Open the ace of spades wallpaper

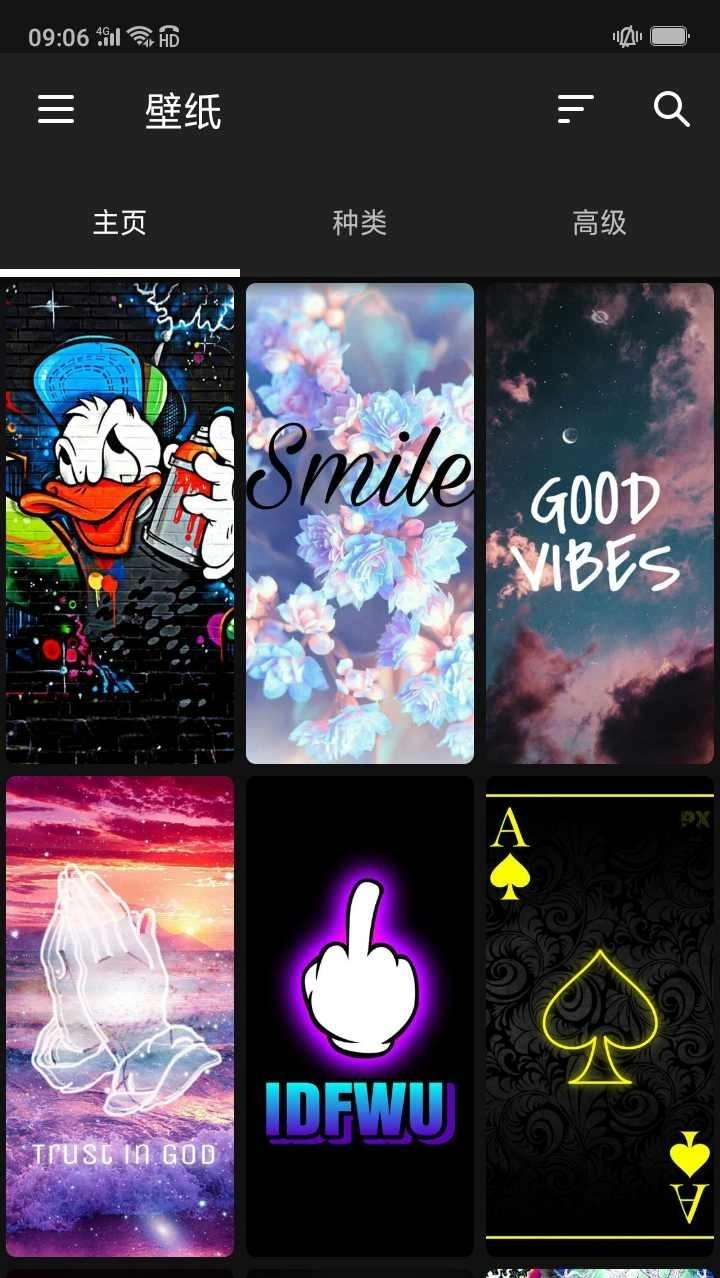click(x=600, y=1016)
